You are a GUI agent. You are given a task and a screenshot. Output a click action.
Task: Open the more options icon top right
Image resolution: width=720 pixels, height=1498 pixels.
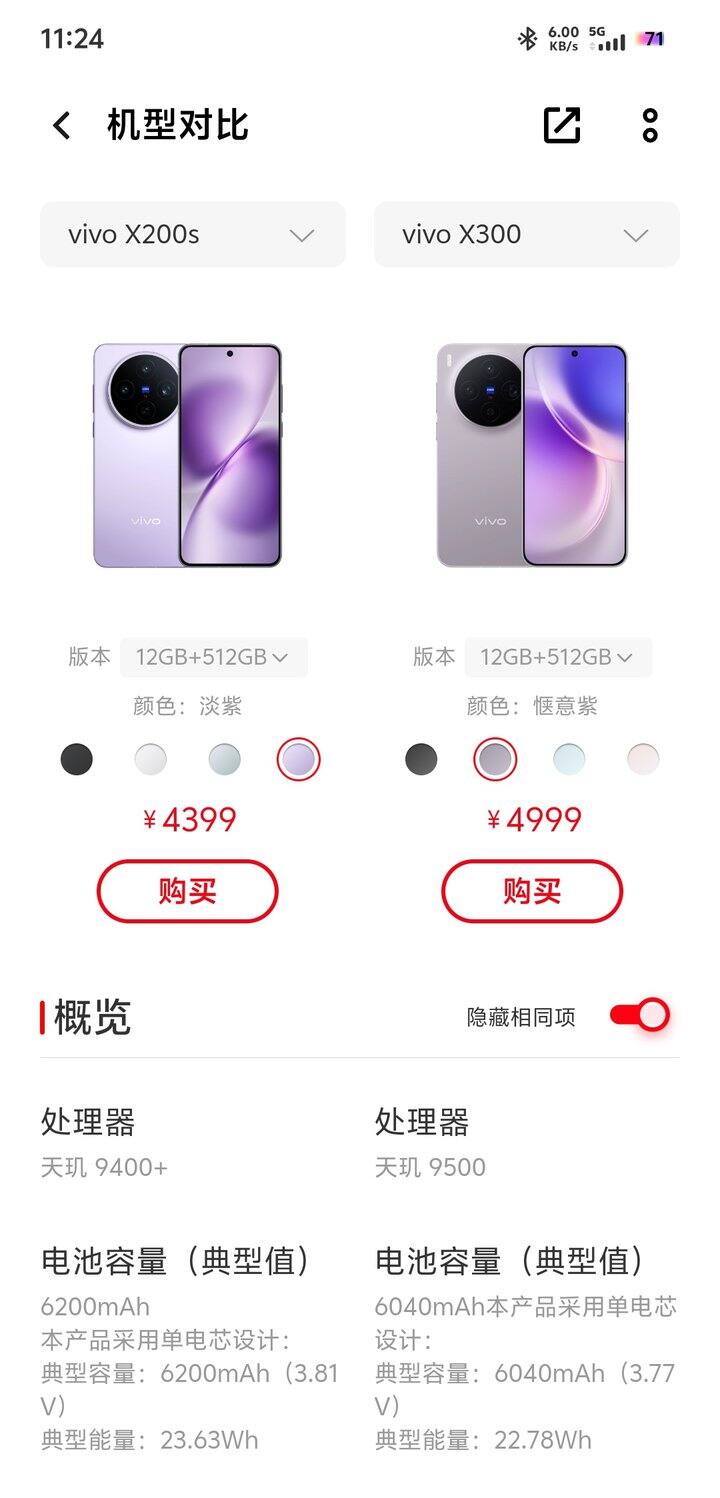(x=649, y=124)
